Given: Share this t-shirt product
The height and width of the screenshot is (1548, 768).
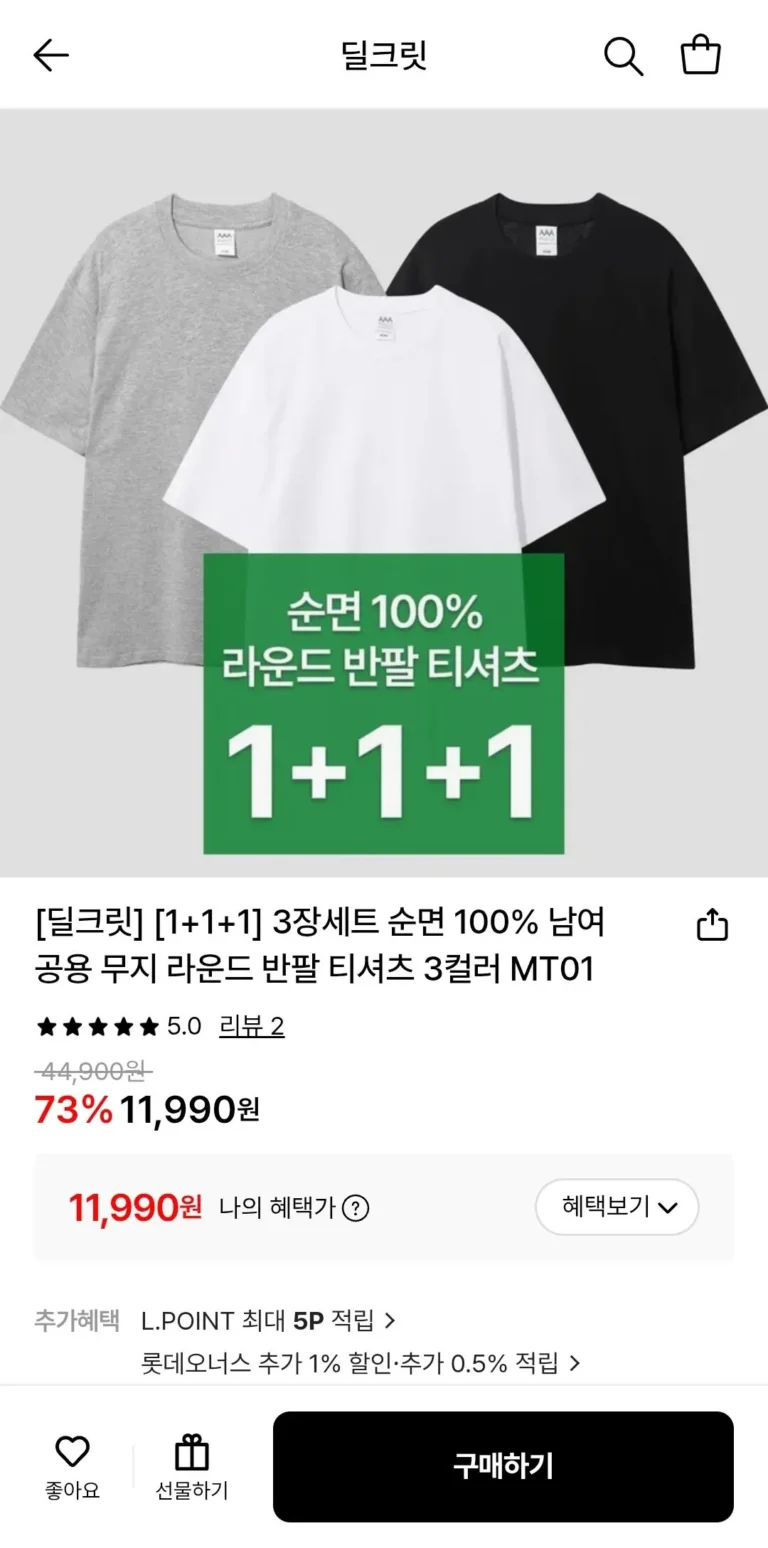Looking at the screenshot, I should 711,925.
